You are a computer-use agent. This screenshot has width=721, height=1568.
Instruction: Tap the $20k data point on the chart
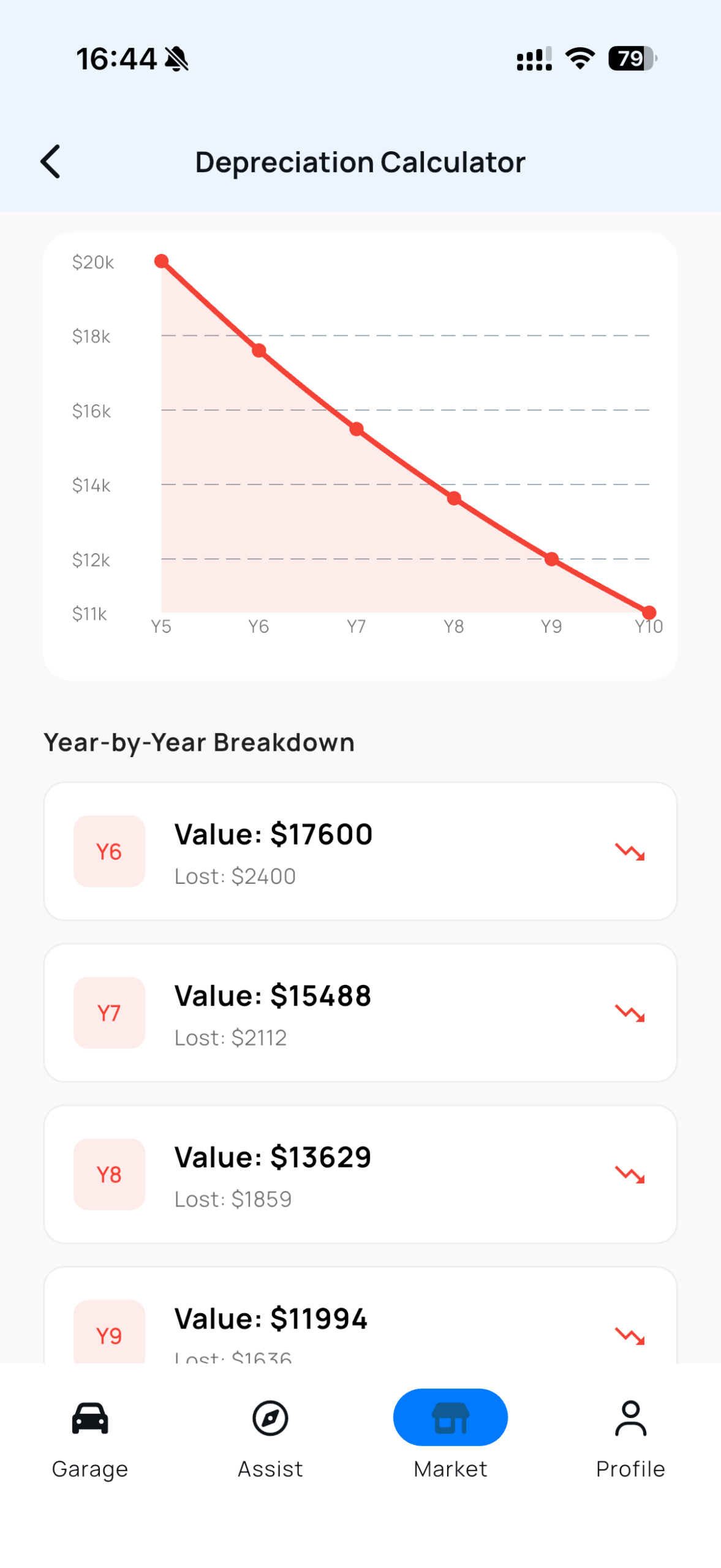point(161,261)
